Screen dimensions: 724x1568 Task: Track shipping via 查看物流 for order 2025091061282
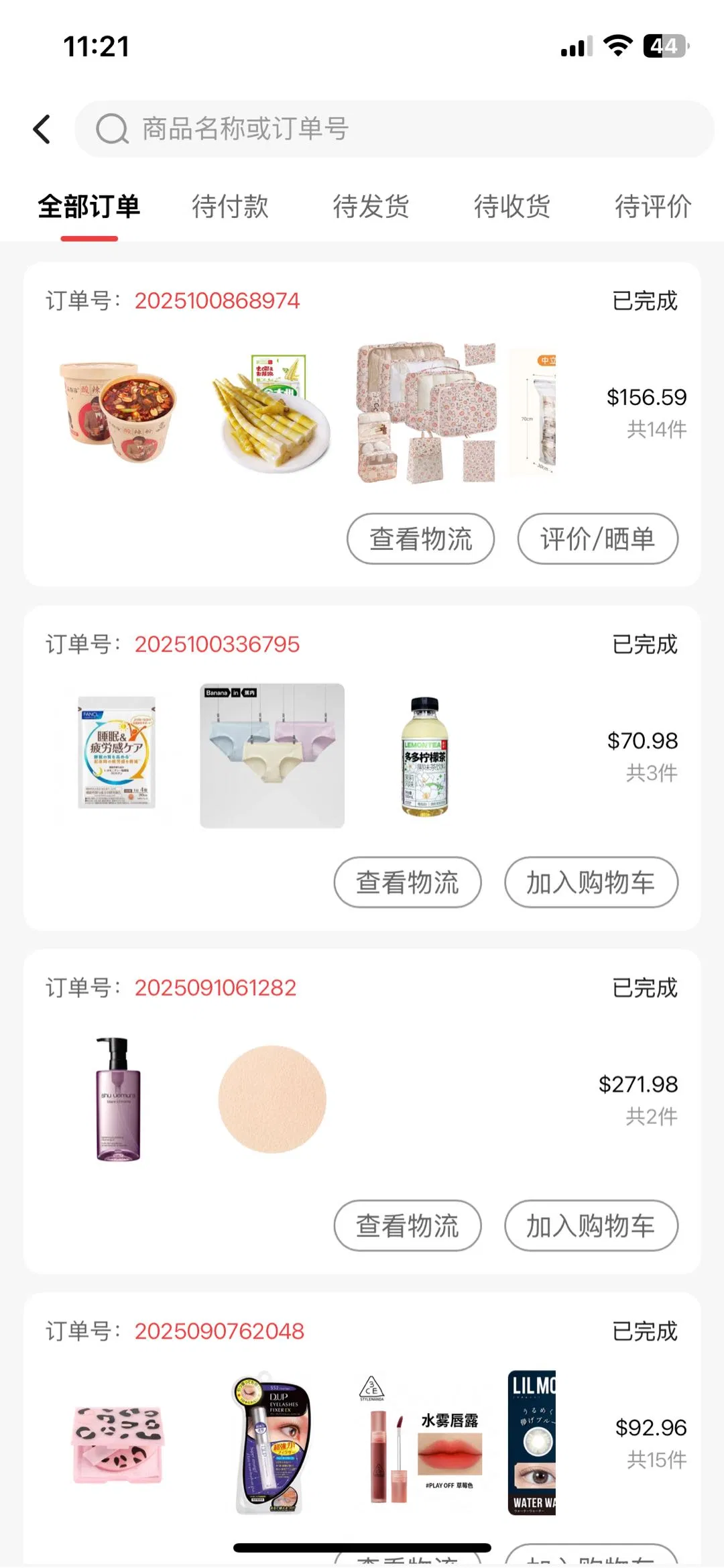pyautogui.click(x=408, y=1226)
